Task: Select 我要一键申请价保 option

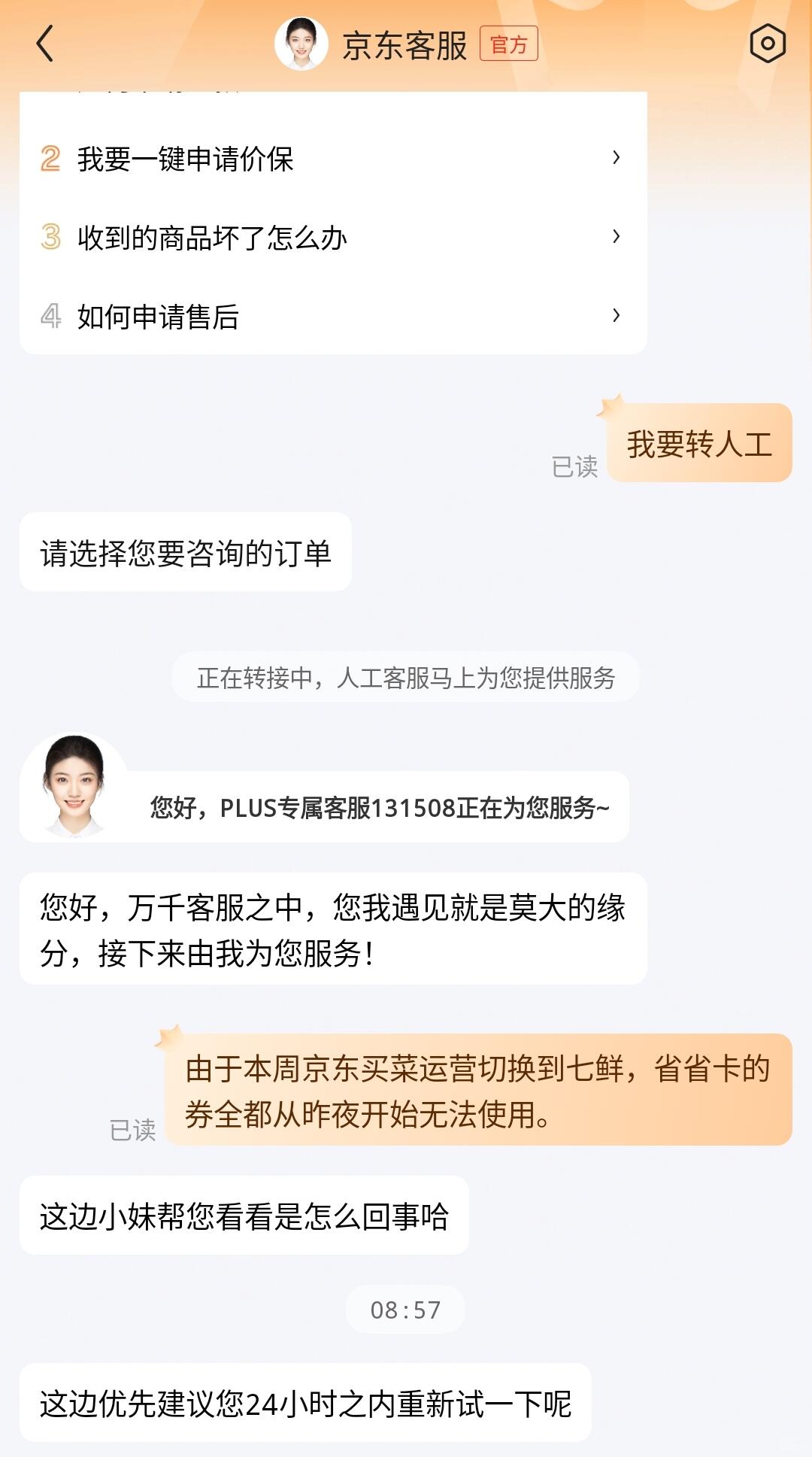Action: [x=331, y=159]
